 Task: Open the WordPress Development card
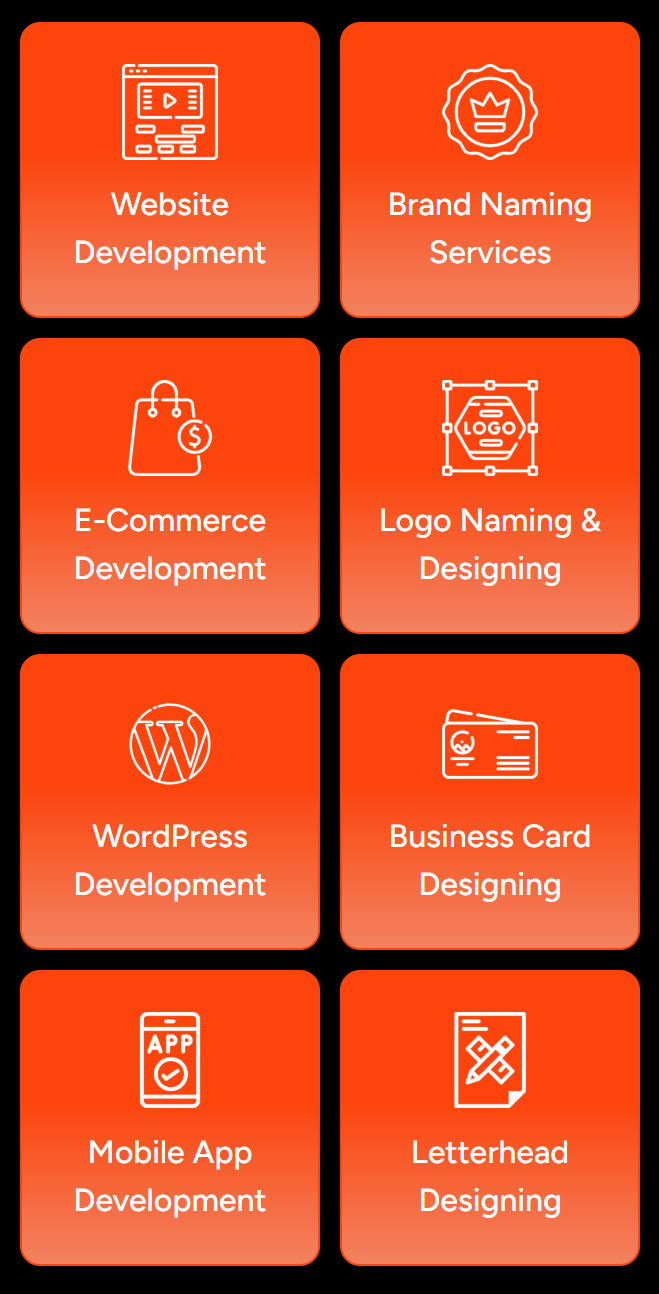tap(170, 802)
